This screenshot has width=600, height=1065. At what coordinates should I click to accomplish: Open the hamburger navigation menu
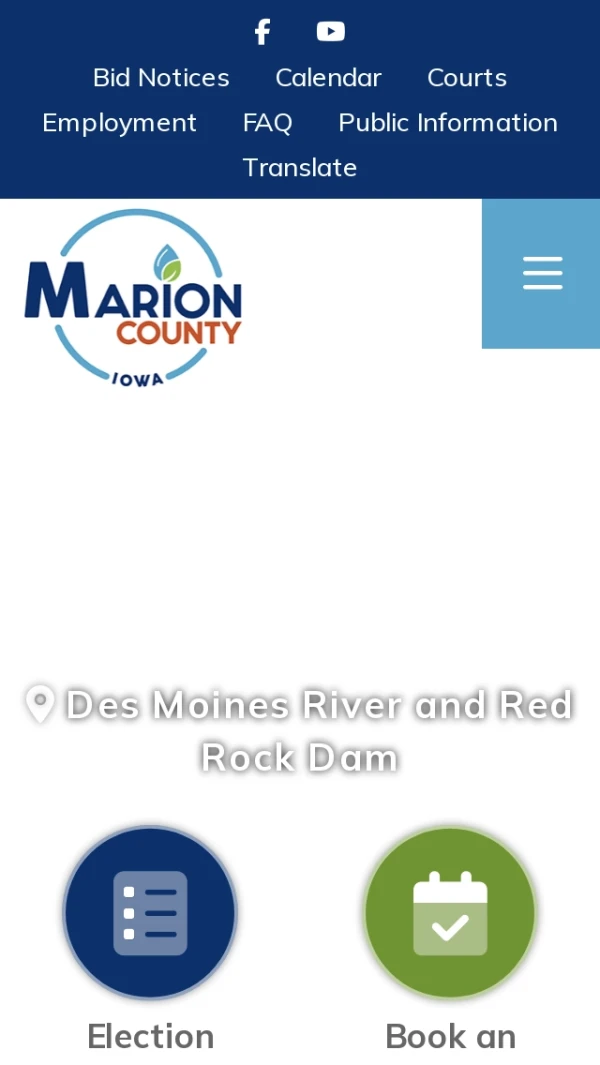(x=542, y=273)
